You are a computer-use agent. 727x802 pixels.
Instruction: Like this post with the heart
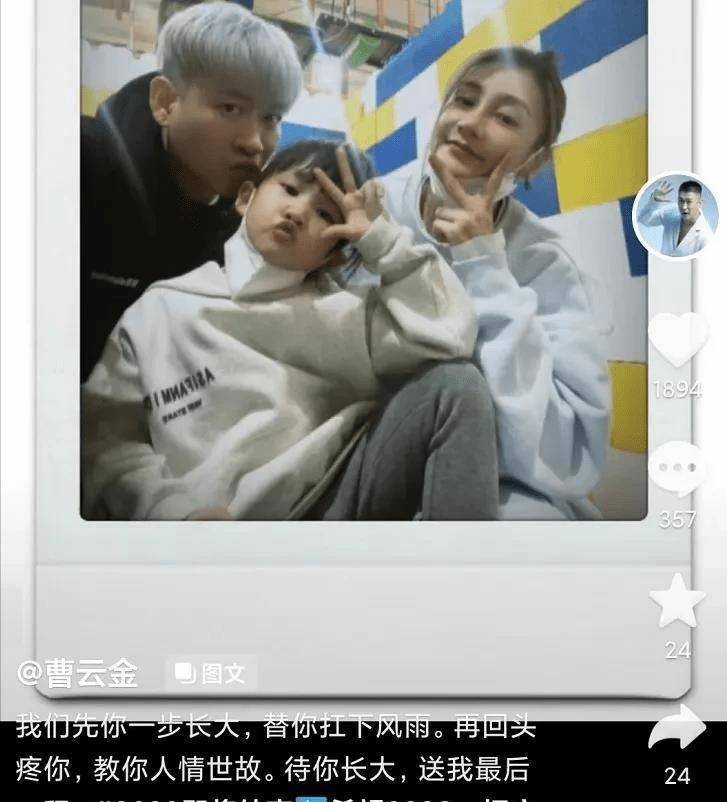pyautogui.click(x=677, y=340)
